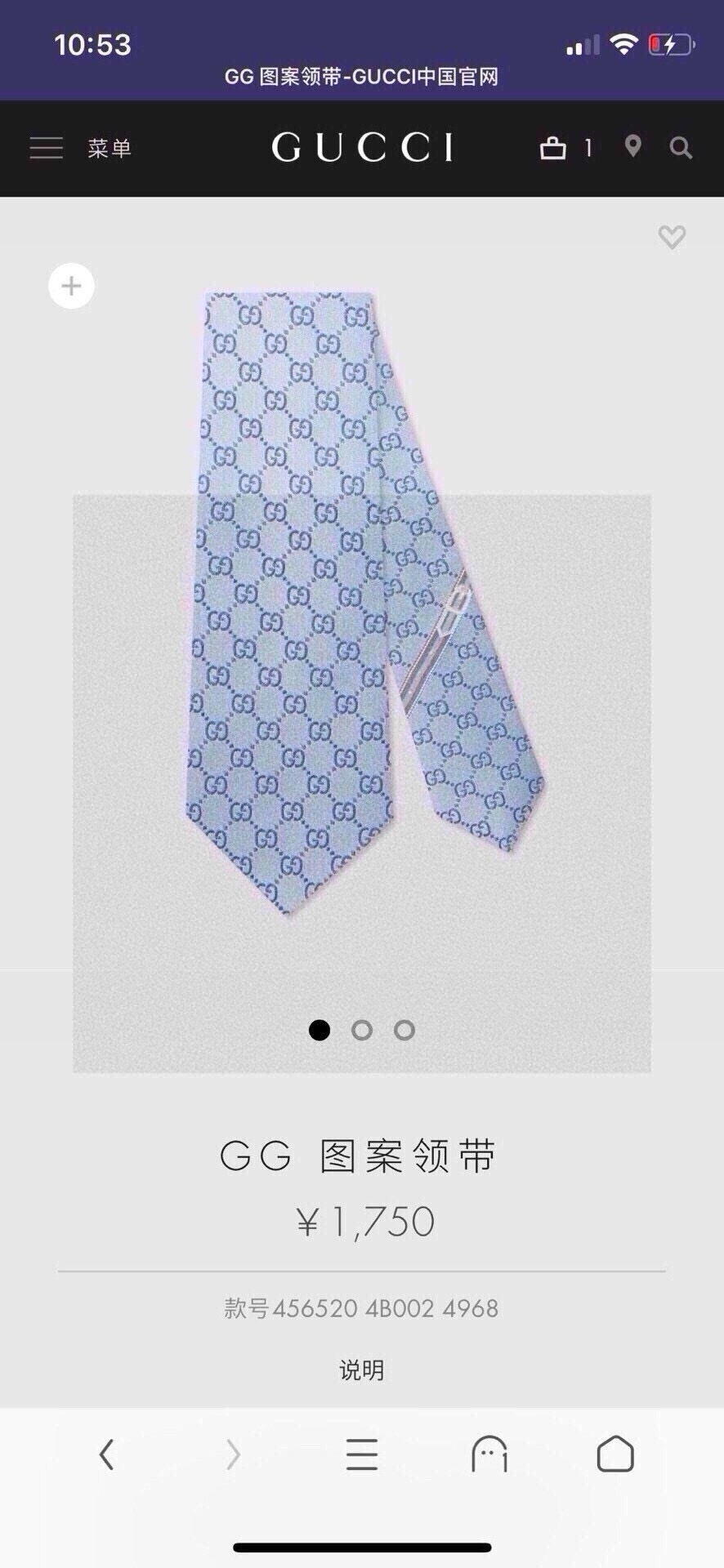Screen dimensions: 724x1568
Task: Open the 说明 description section
Action: (362, 1370)
